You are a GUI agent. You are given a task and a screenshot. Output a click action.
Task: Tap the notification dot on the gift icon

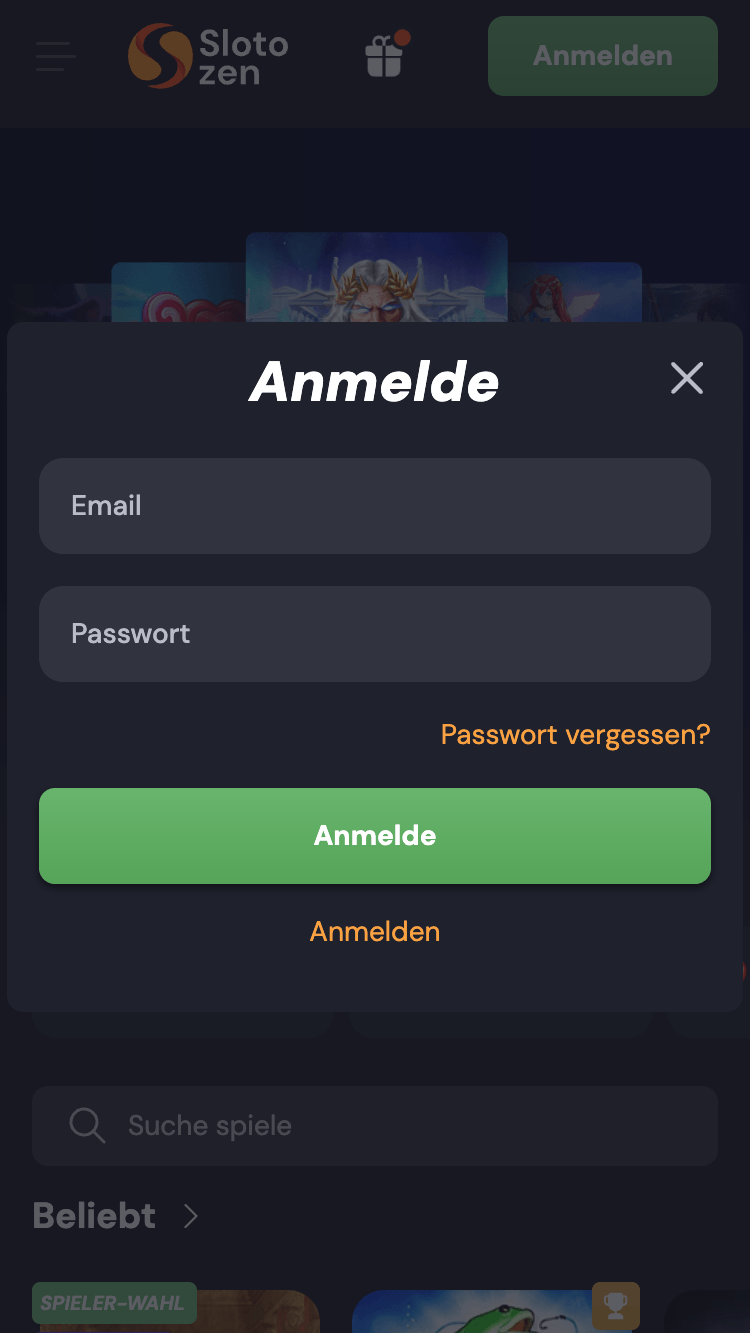click(402, 36)
